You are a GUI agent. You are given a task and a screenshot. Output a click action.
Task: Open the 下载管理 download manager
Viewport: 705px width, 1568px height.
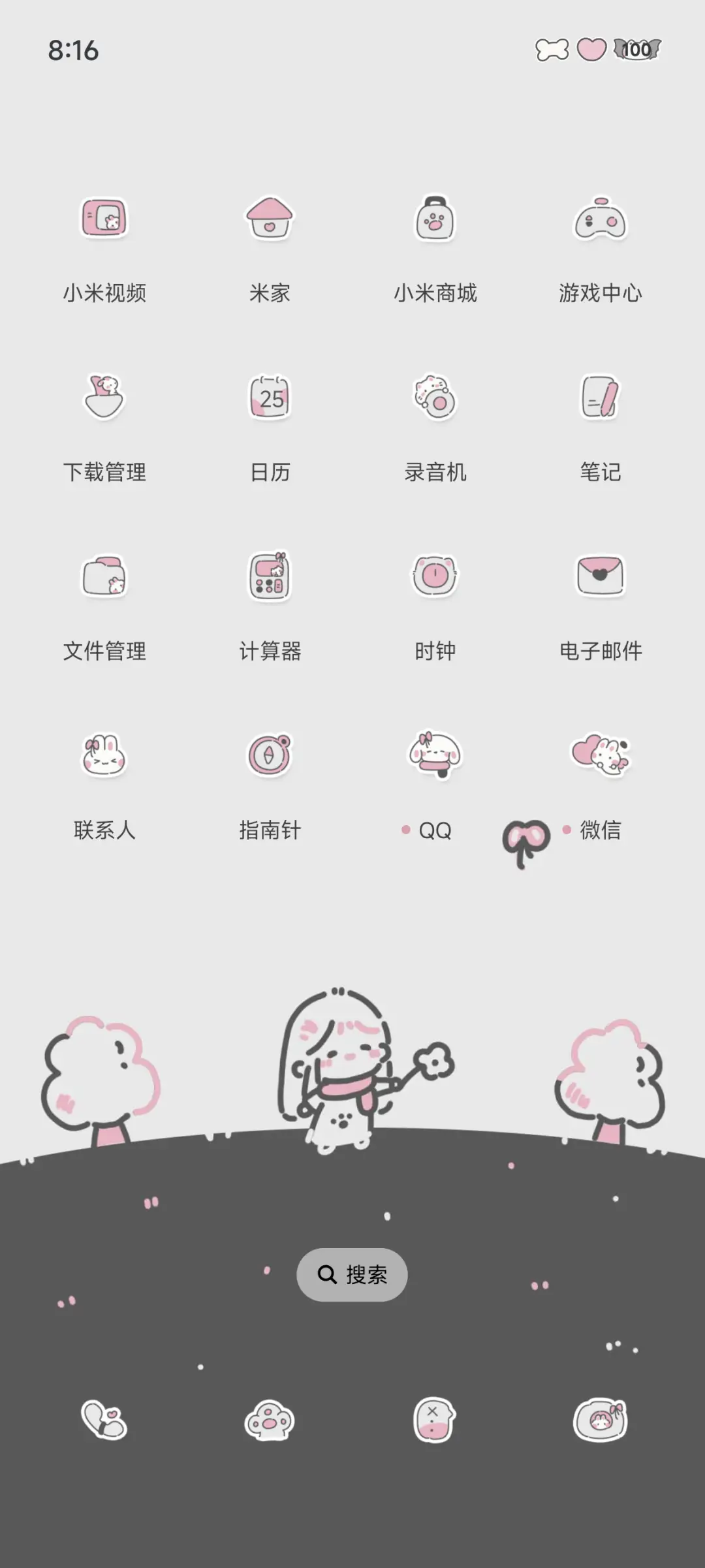[106, 400]
